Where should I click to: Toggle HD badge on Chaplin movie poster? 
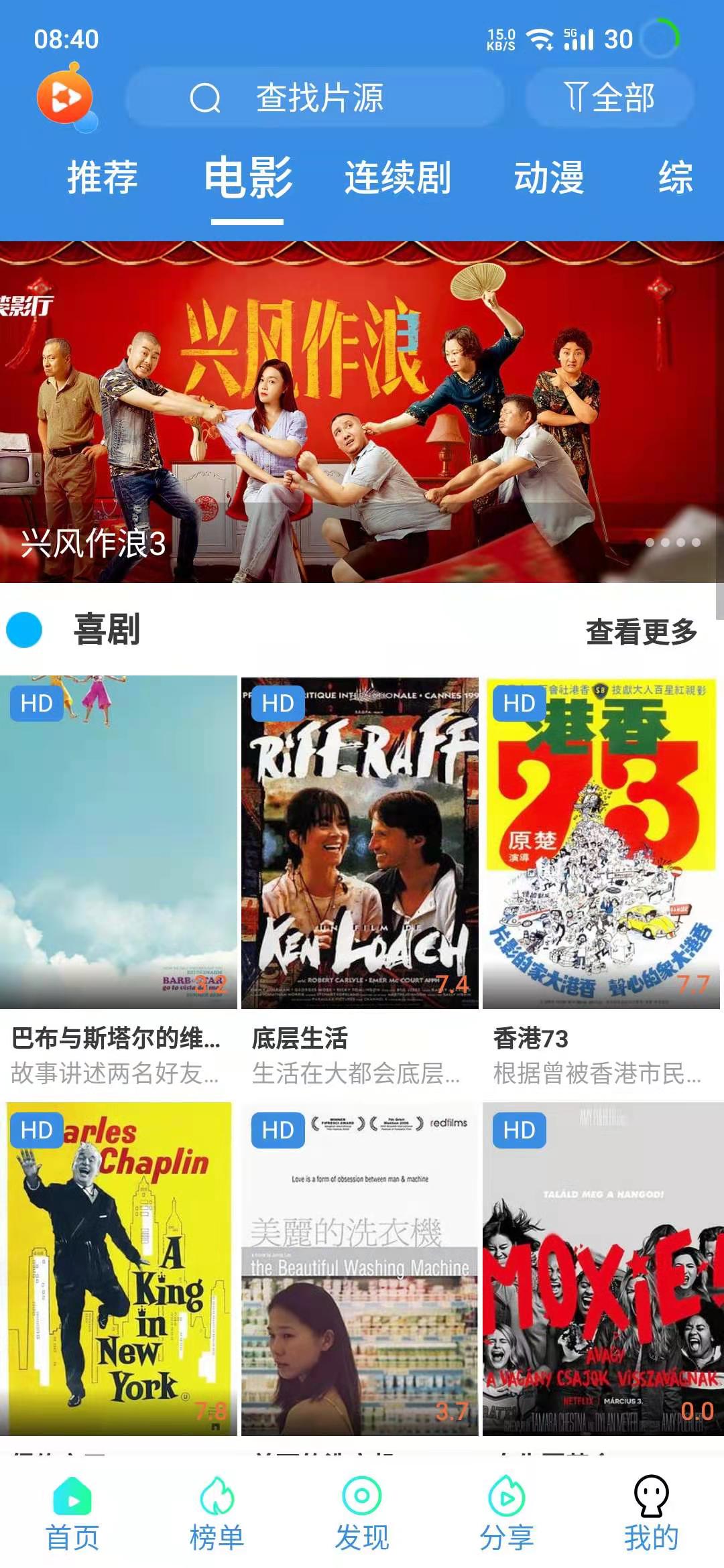coord(37,1130)
